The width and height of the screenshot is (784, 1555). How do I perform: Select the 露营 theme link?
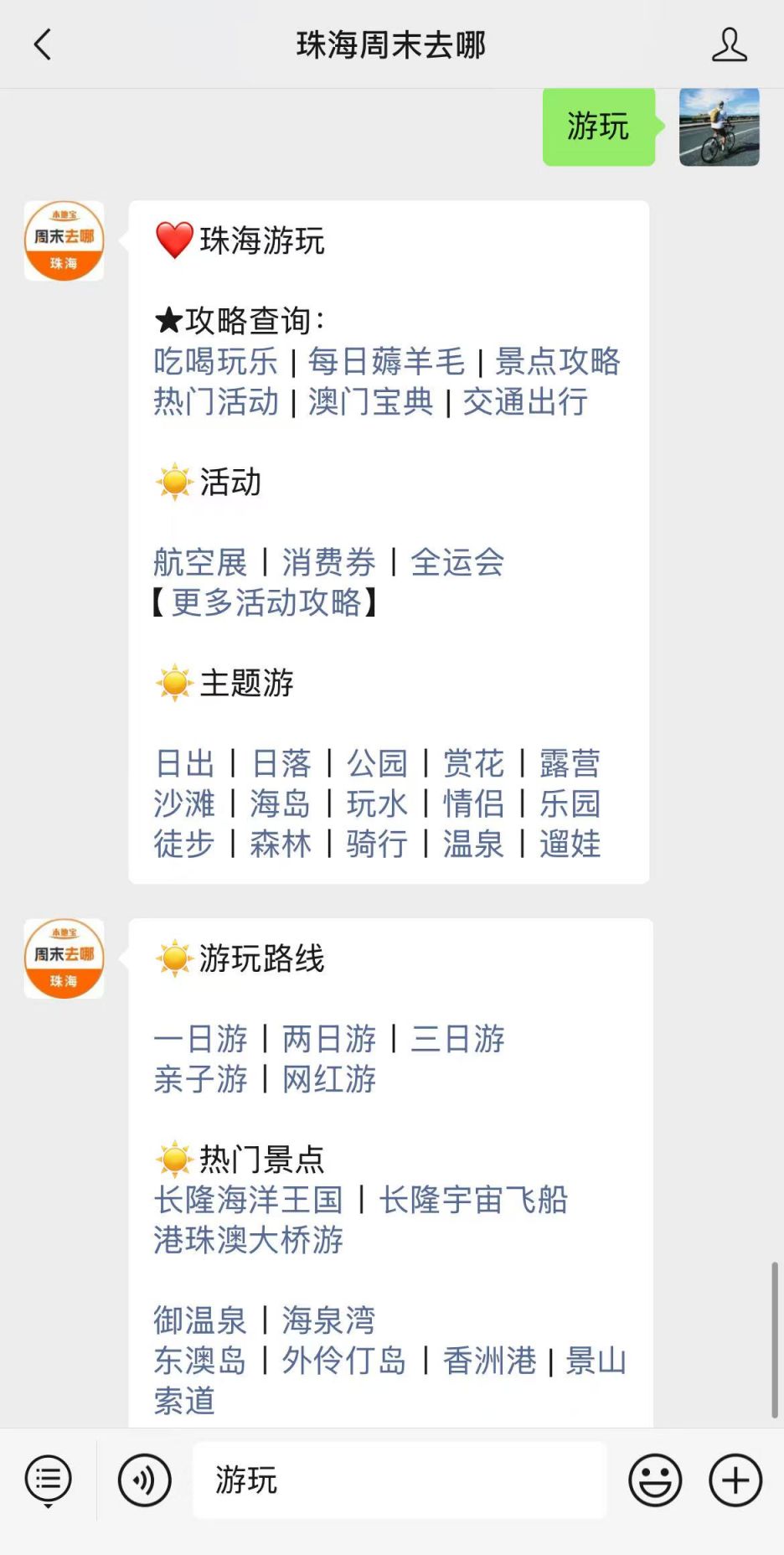(x=570, y=763)
